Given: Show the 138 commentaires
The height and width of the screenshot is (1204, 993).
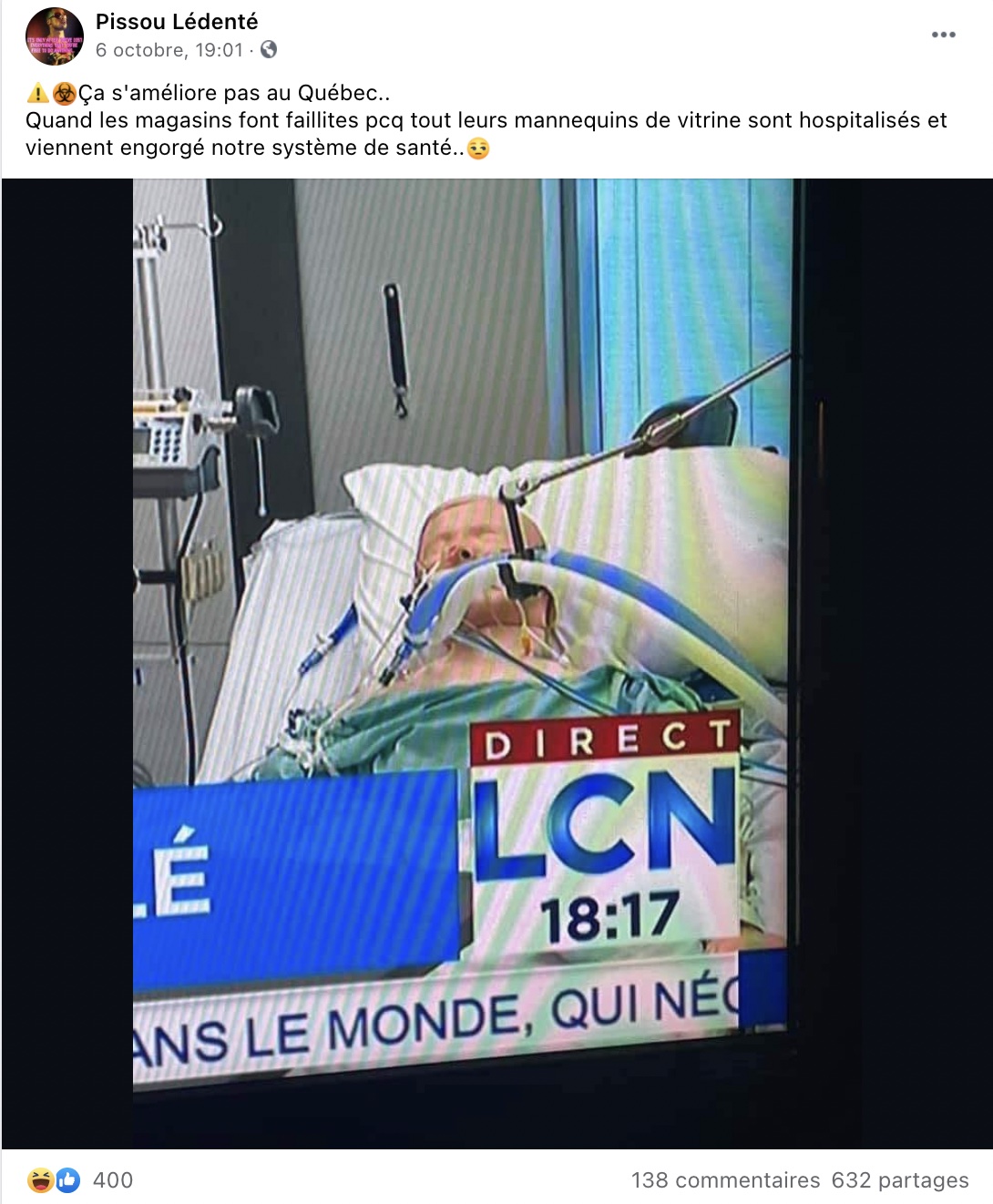Looking at the screenshot, I should pos(725,1180).
